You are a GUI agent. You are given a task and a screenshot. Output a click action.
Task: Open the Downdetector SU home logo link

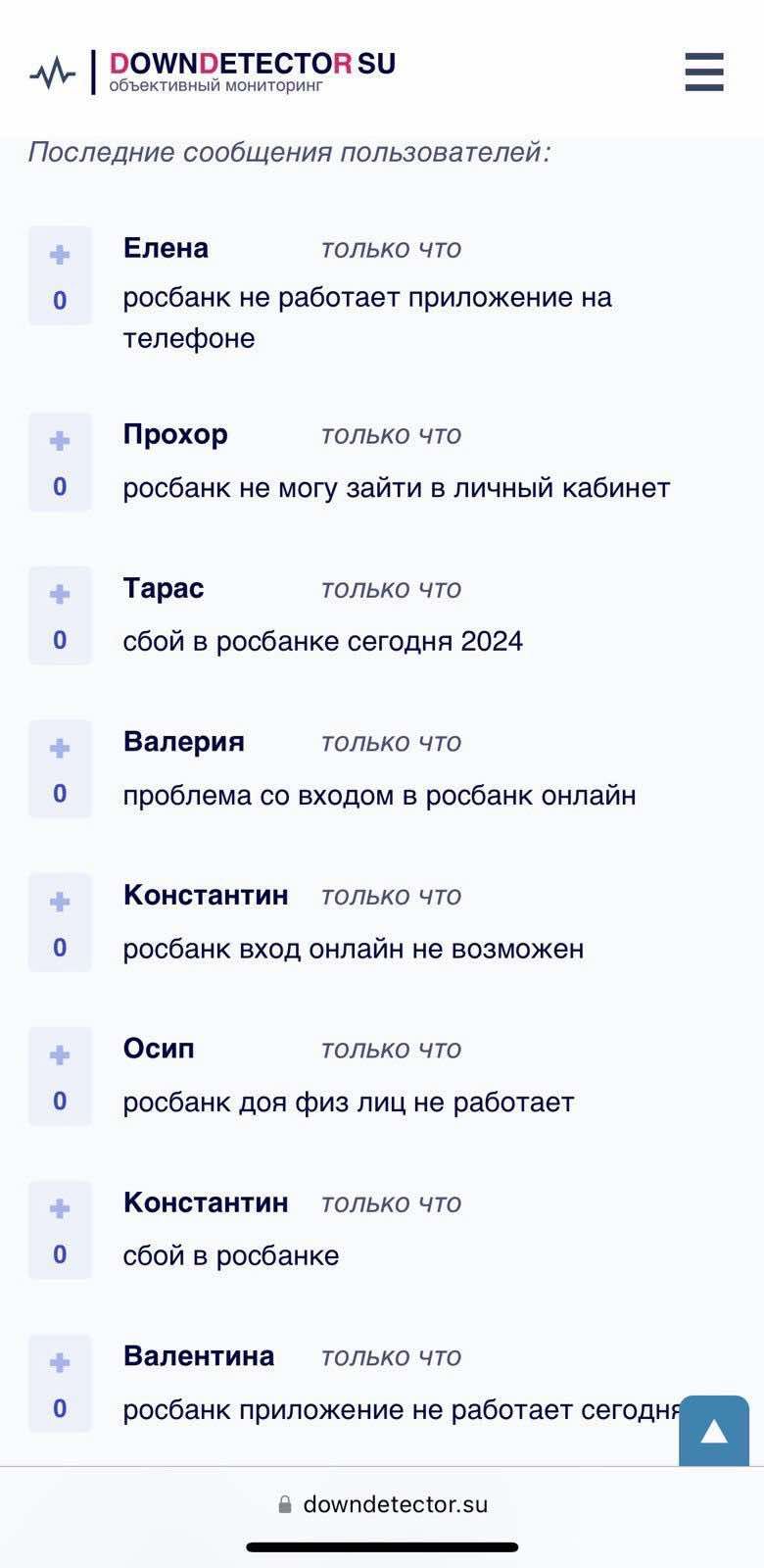pos(213,72)
